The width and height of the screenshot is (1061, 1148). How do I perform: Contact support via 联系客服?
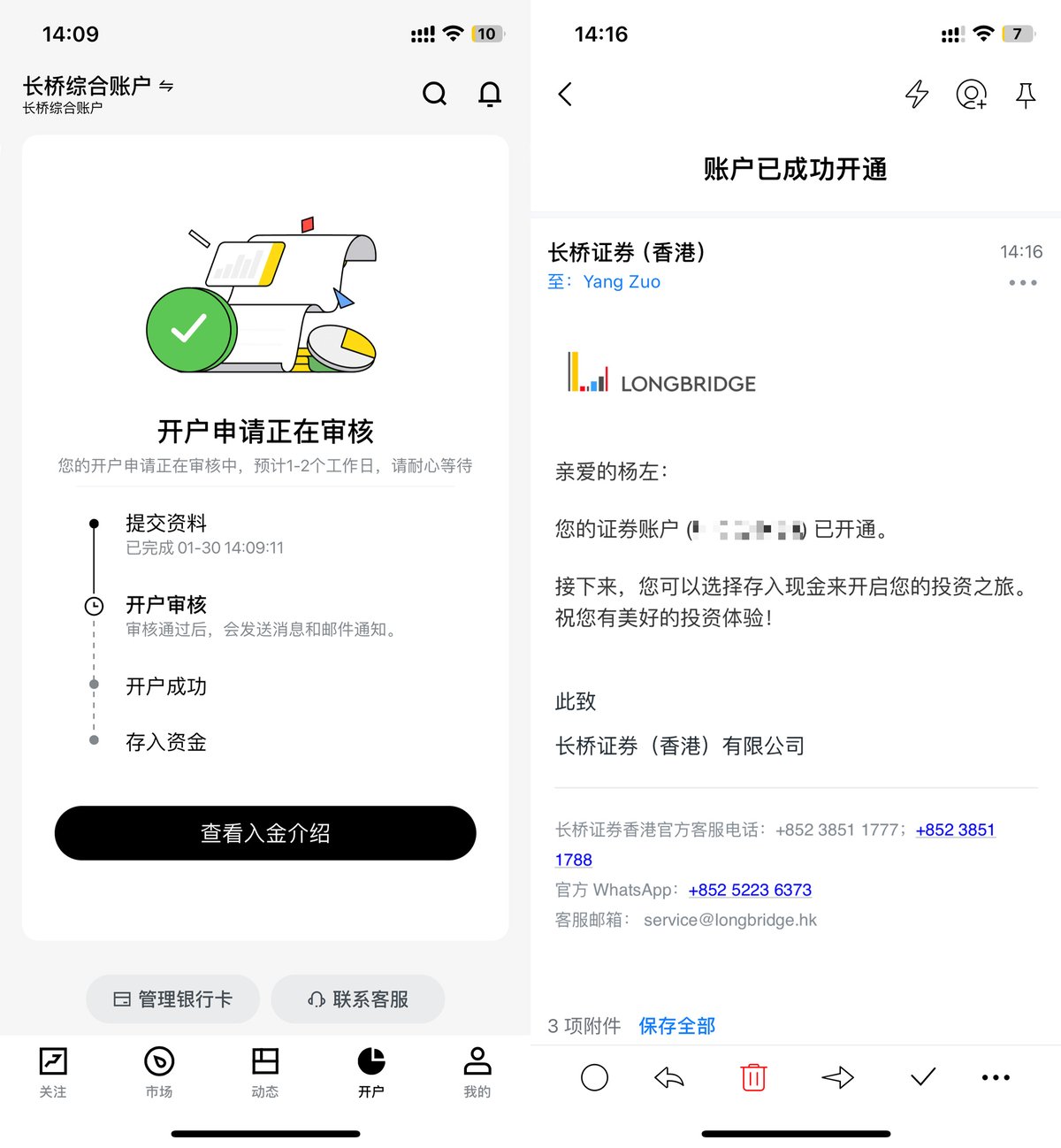(x=358, y=999)
